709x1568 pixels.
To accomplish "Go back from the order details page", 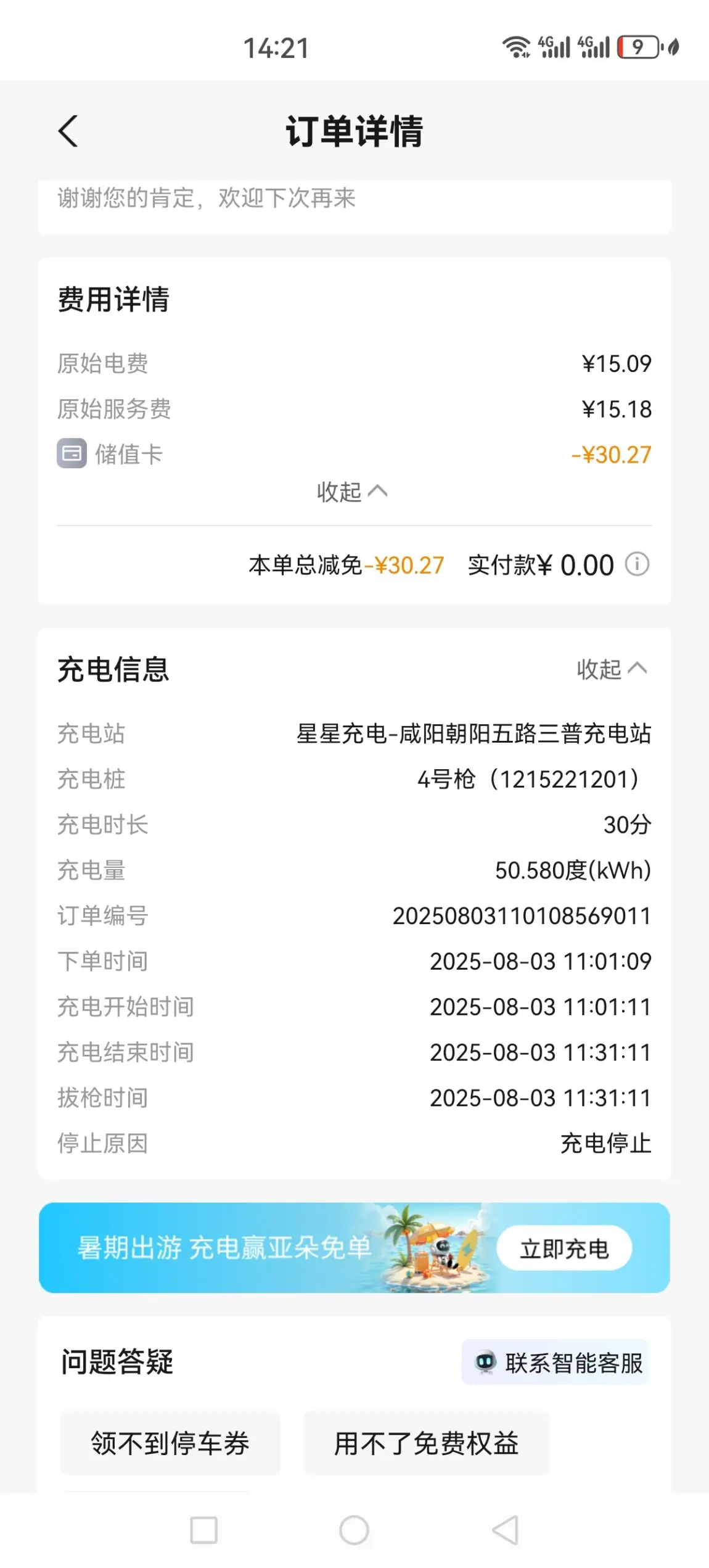I will click(x=68, y=131).
